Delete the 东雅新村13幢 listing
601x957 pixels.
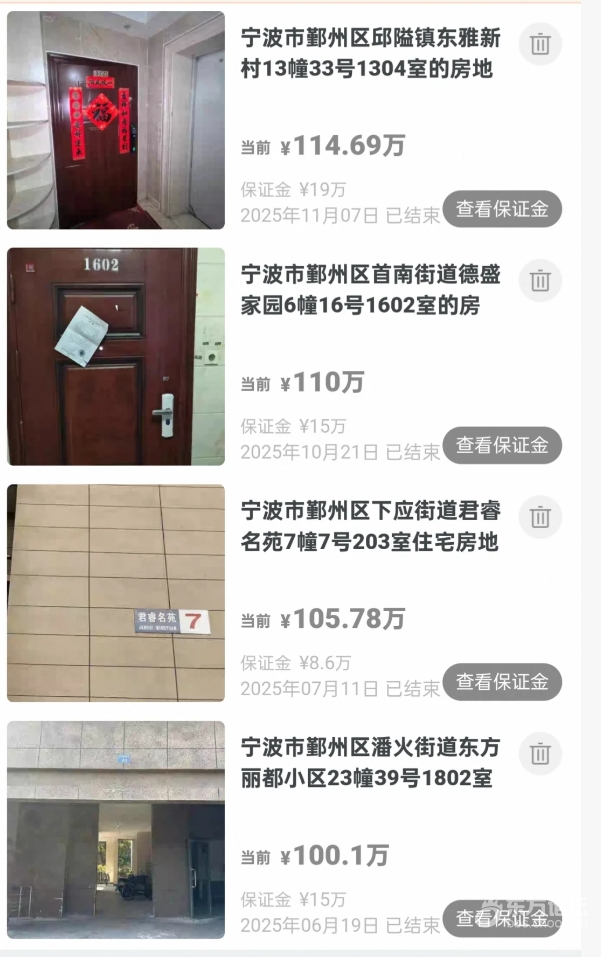(x=540, y=44)
